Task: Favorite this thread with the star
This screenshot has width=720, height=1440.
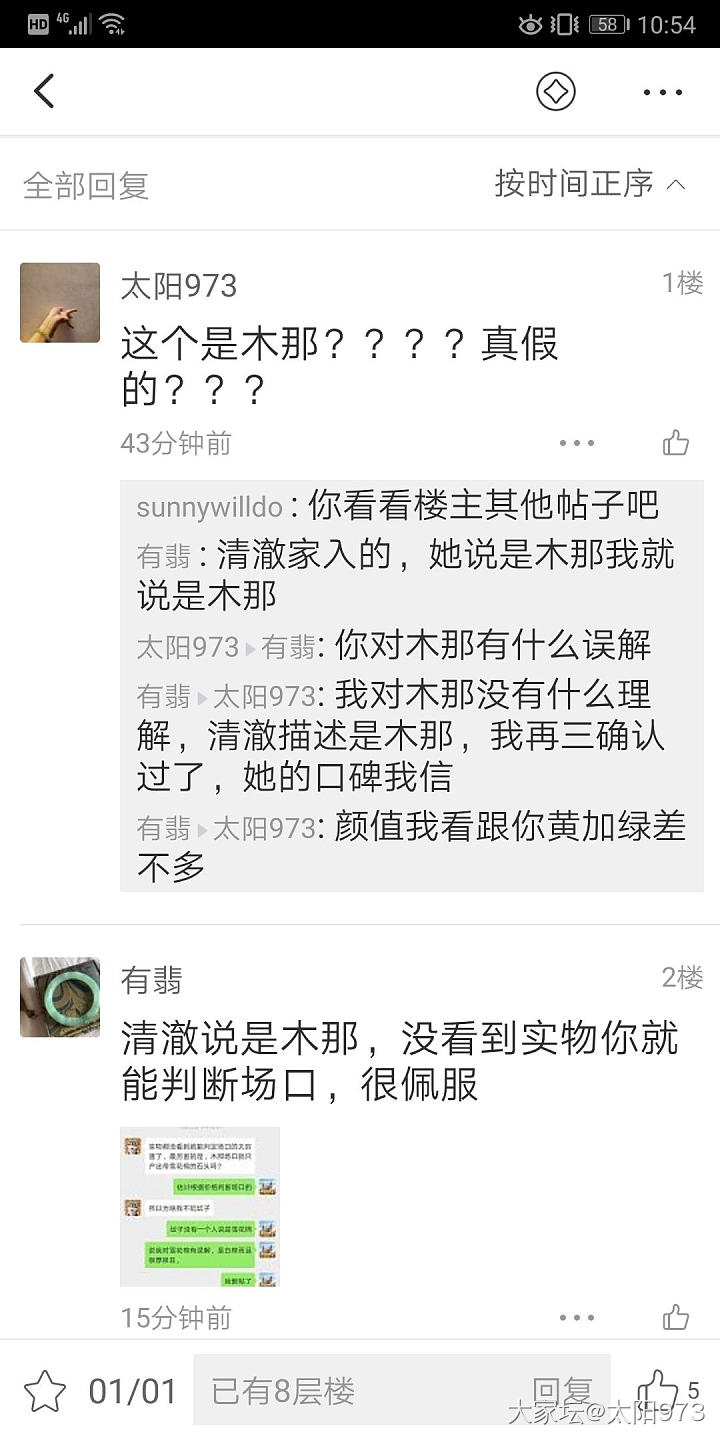Action: 45,1391
